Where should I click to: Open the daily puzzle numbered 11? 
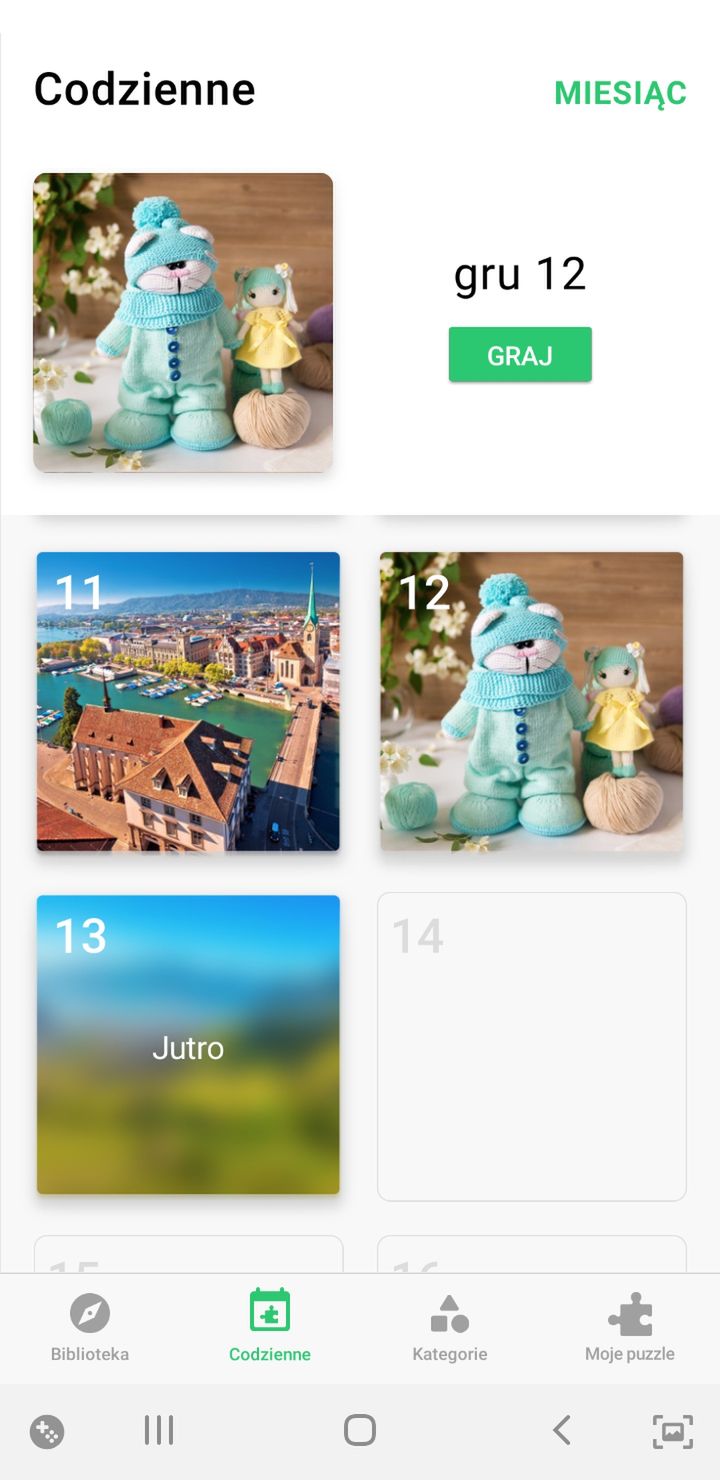(188, 701)
